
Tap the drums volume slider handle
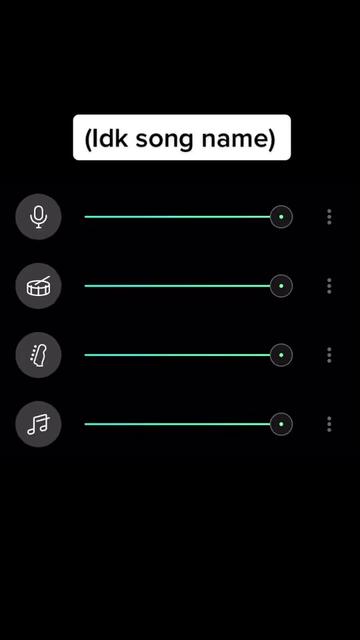point(281,286)
